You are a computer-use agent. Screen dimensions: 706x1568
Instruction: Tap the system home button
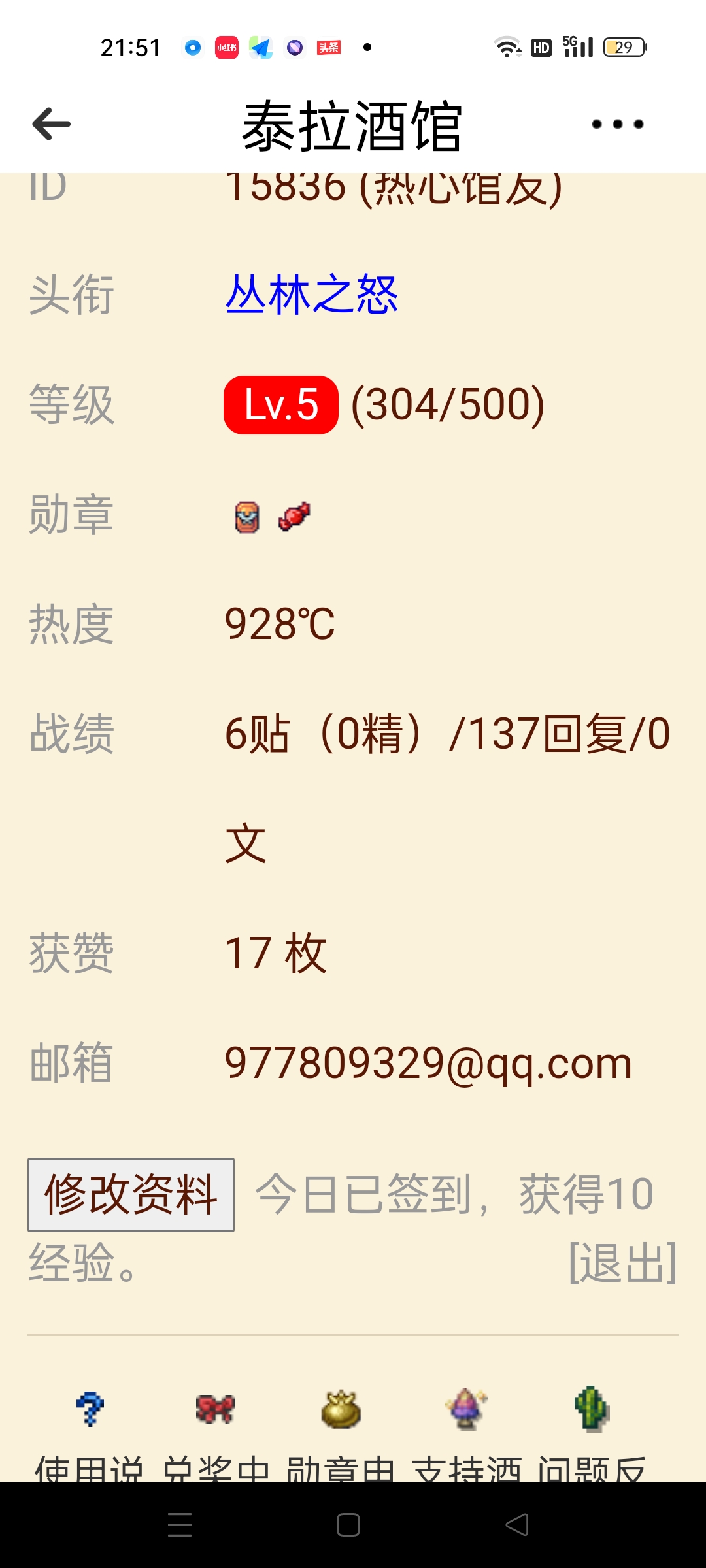pos(348,1525)
